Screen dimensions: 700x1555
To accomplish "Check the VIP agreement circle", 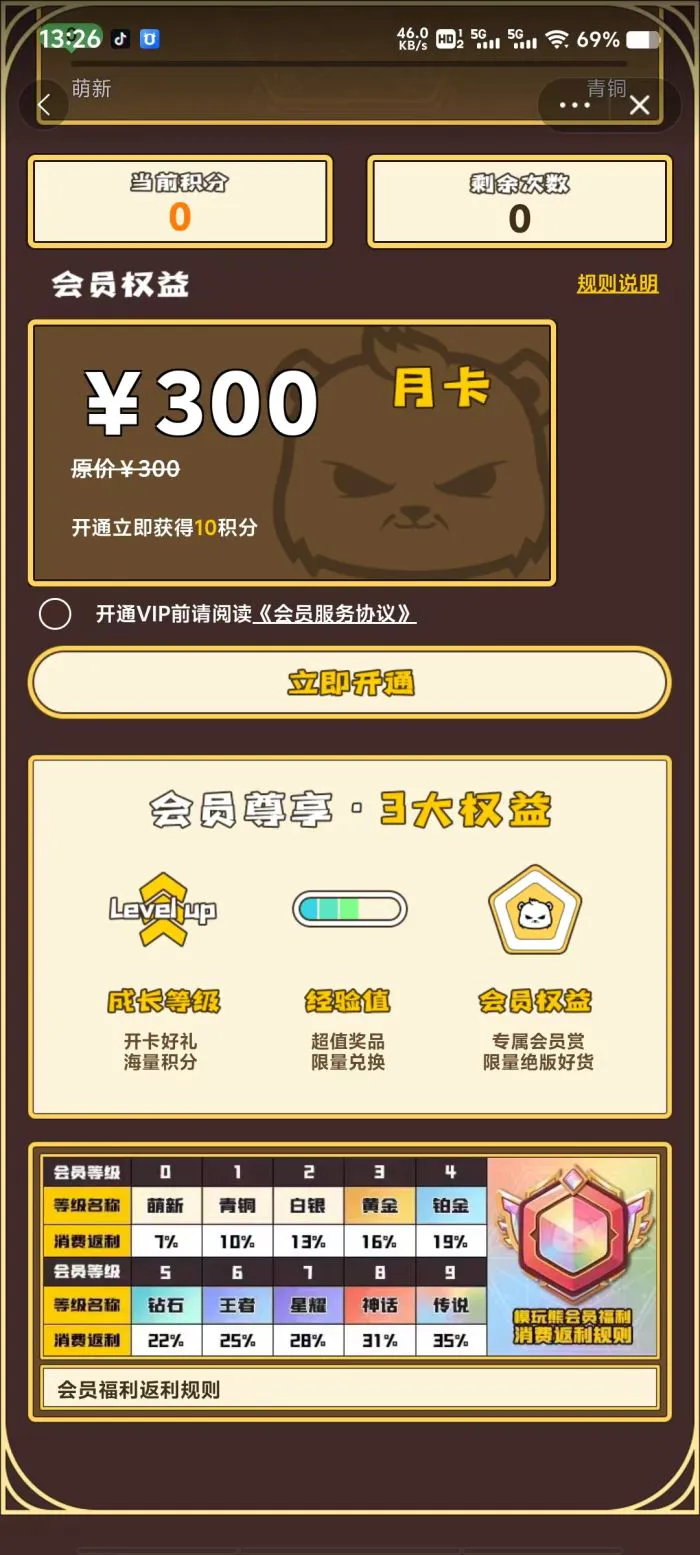I will [55, 614].
